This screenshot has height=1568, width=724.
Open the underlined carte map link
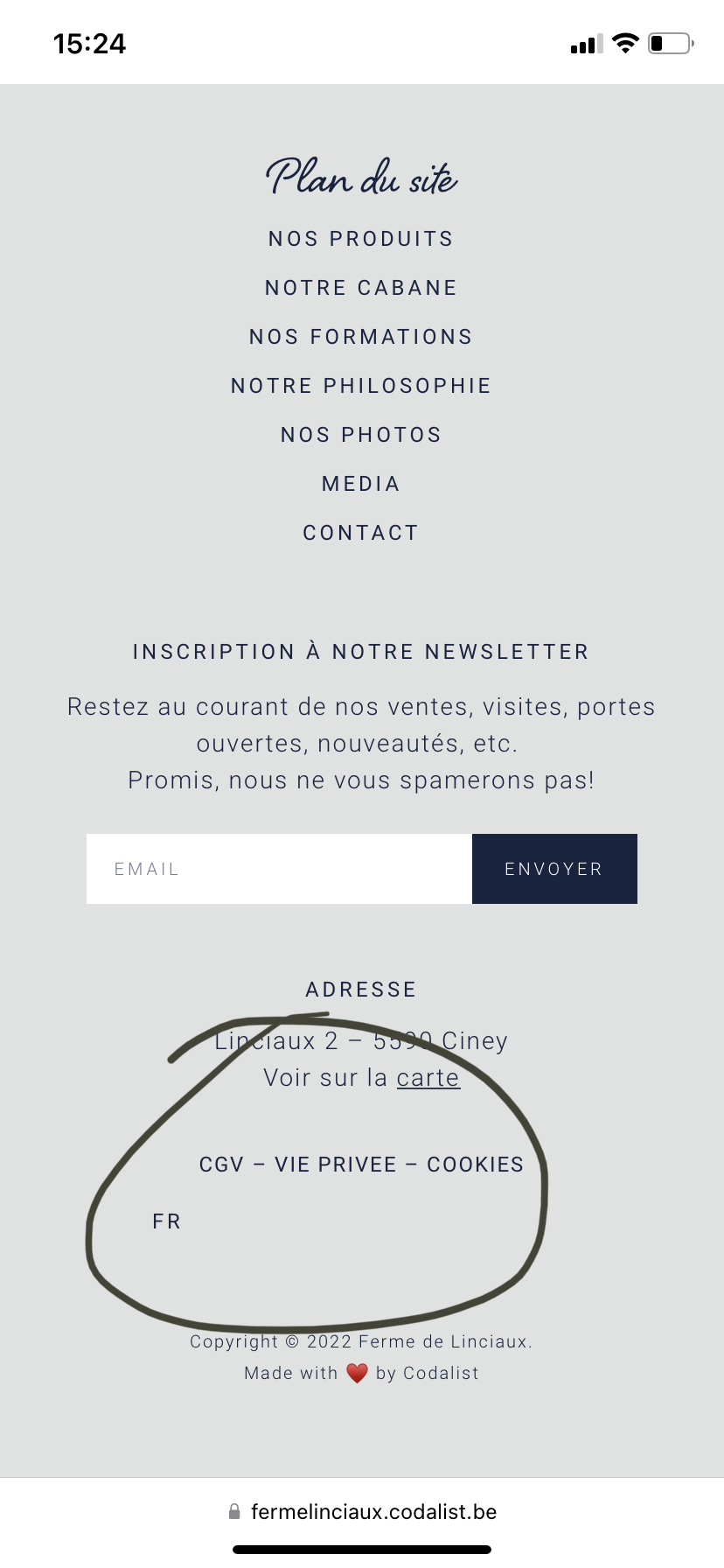pyautogui.click(x=428, y=1078)
